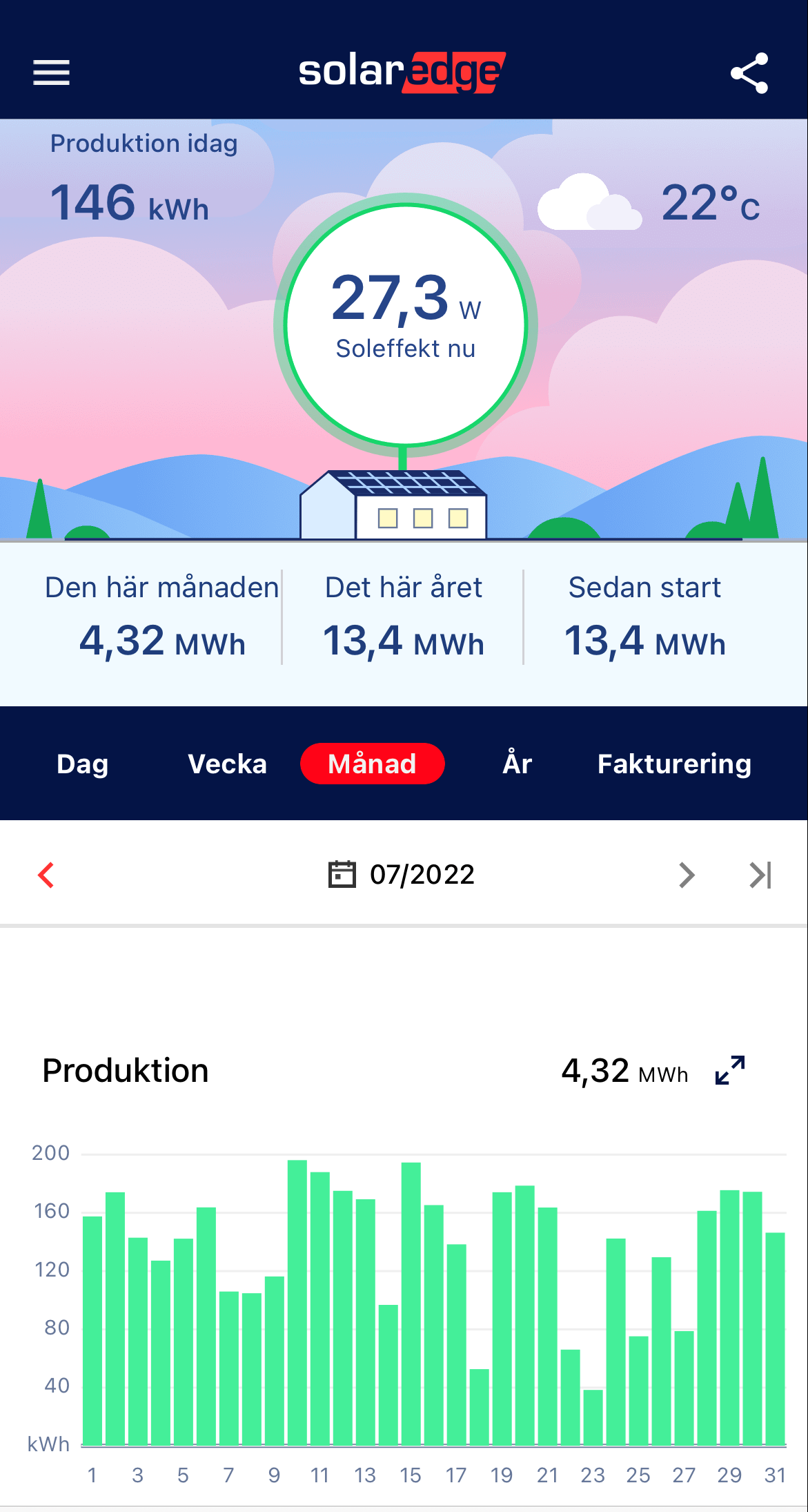The height and width of the screenshot is (1512, 808).
Task: Switch to the Dag tab
Action: click(83, 764)
